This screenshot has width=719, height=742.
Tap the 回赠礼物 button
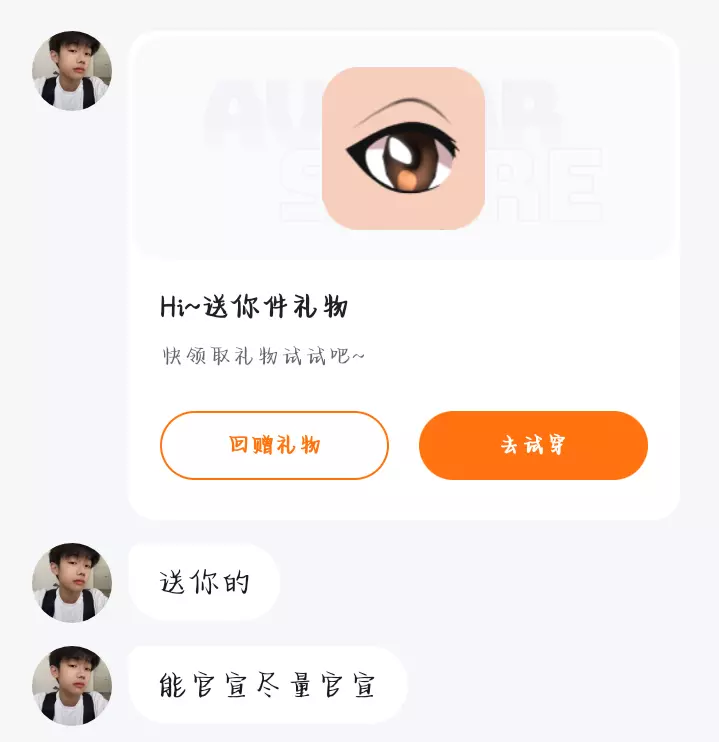274,445
